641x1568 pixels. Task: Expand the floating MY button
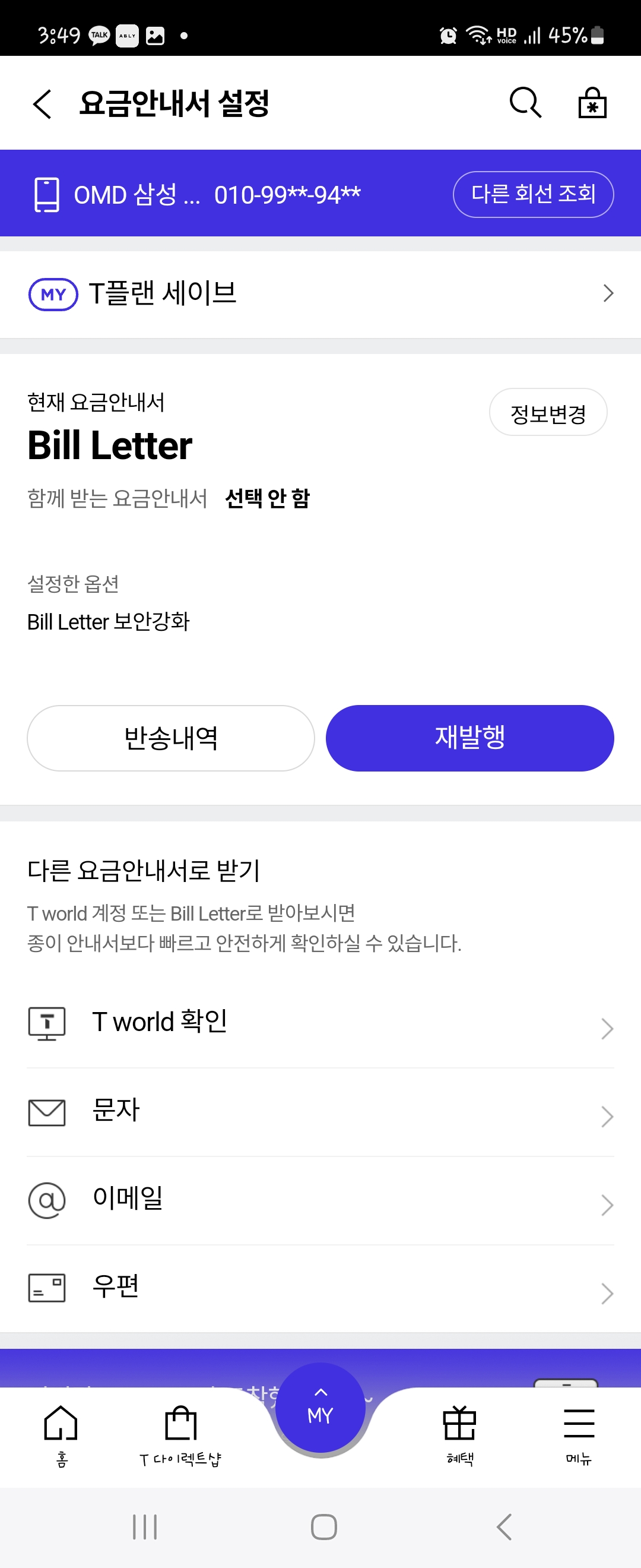tap(320, 1407)
